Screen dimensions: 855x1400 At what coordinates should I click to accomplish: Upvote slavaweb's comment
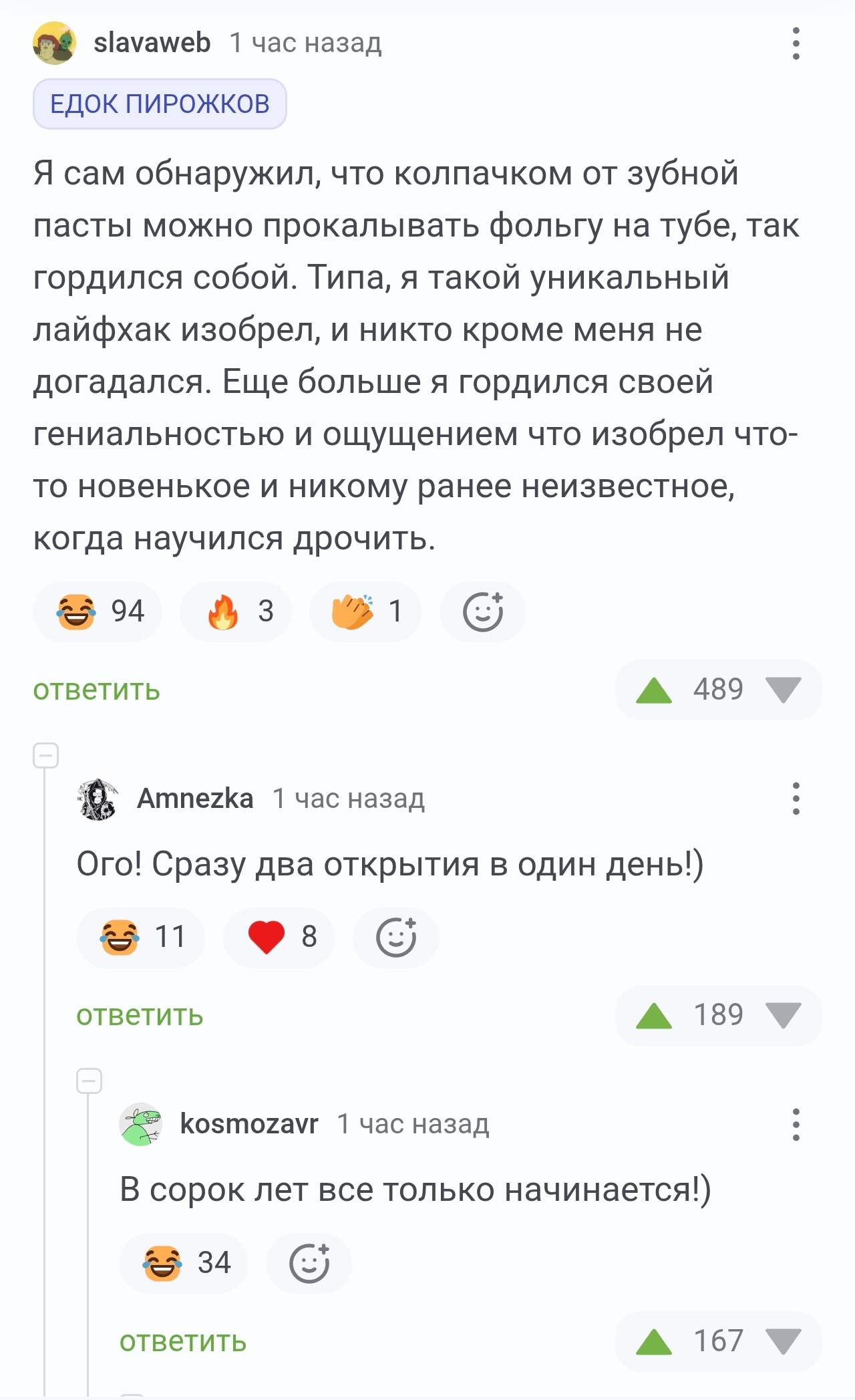click(654, 690)
